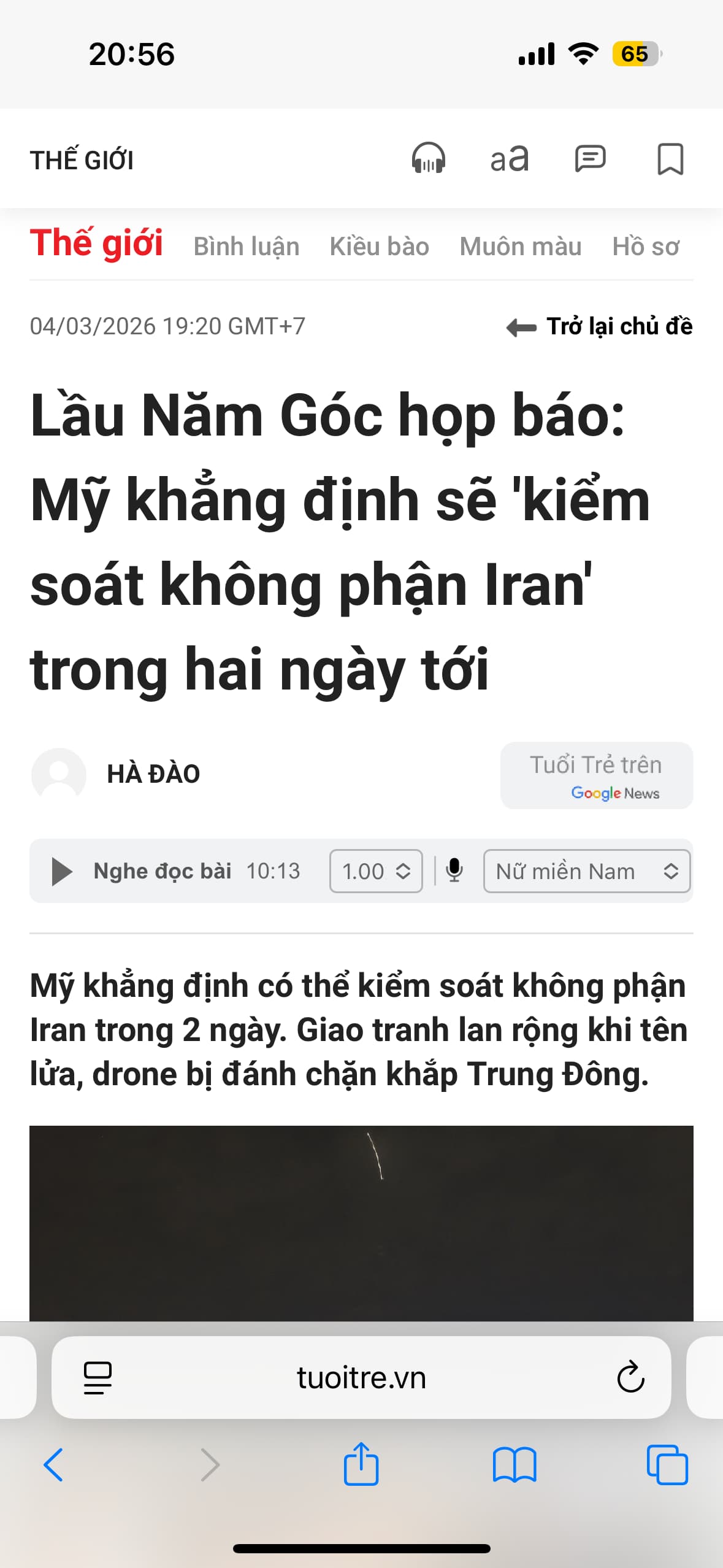Tap the tuoitre.vn address bar
Viewport: 723px width, 1568px height.
coord(361,1378)
